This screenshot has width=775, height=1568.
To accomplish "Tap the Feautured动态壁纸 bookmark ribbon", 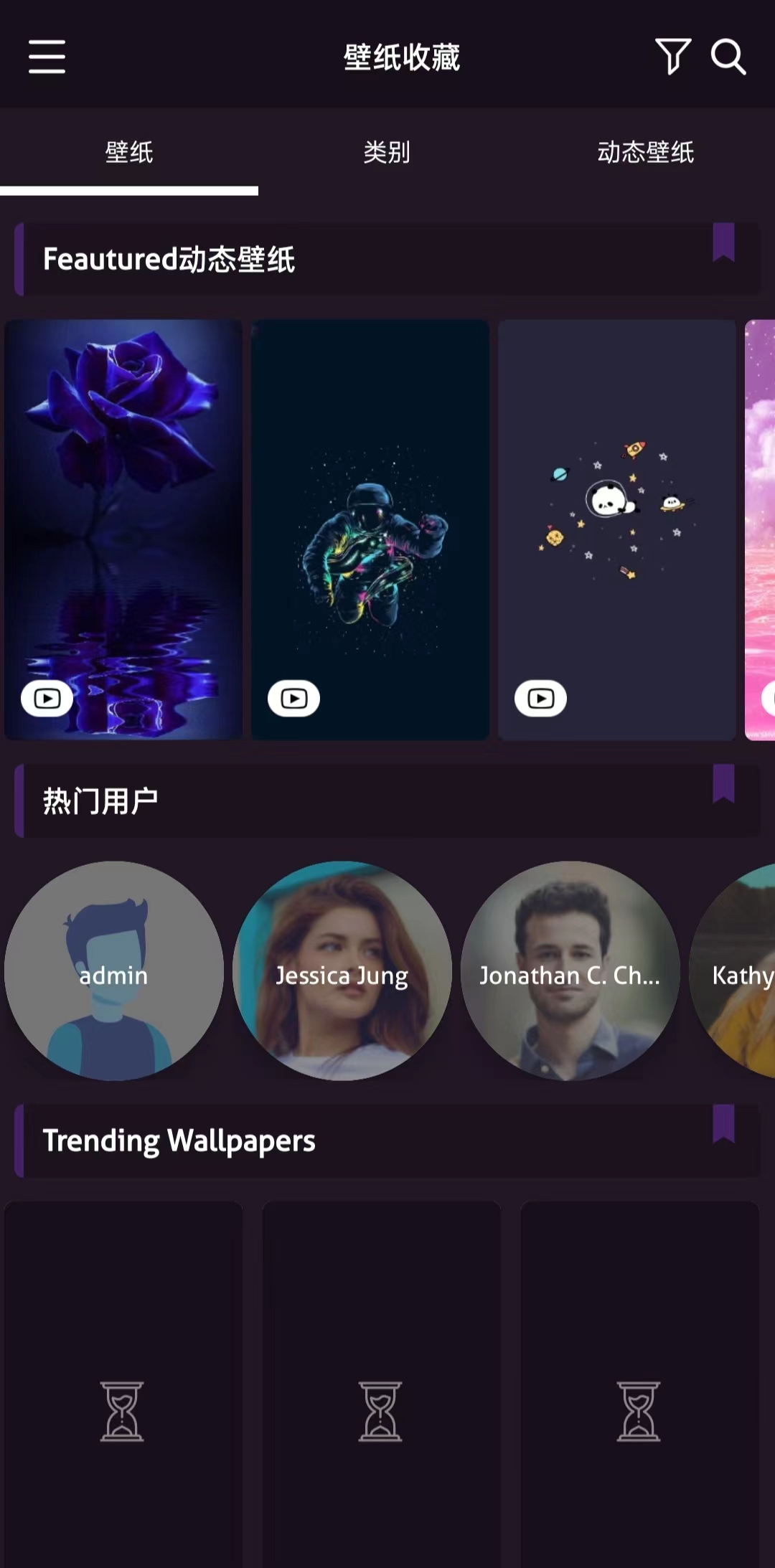I will pyautogui.click(x=723, y=243).
